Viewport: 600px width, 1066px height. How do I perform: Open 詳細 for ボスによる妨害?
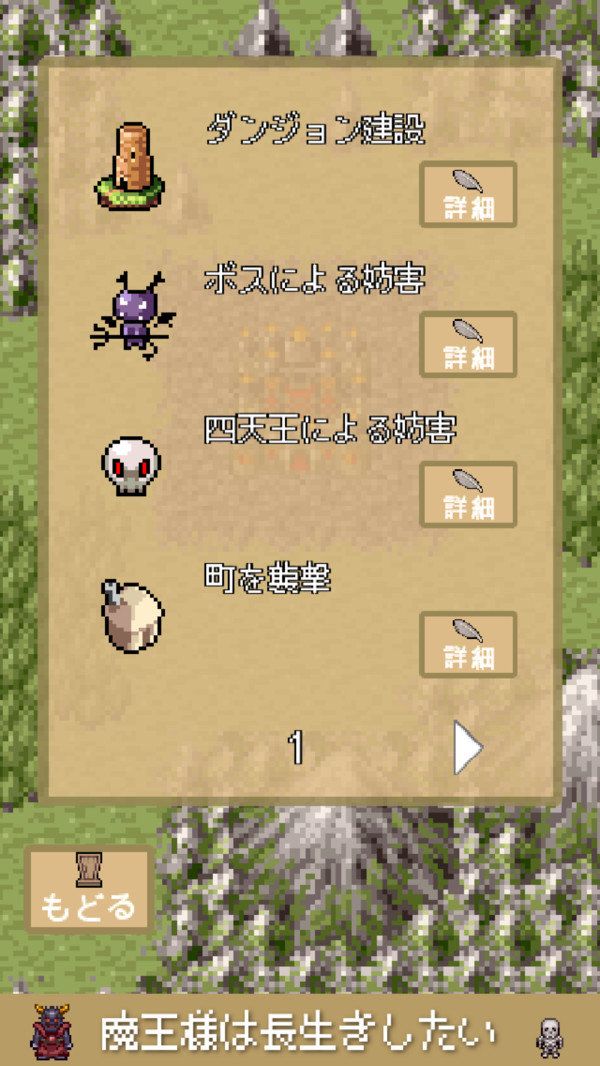[468, 345]
